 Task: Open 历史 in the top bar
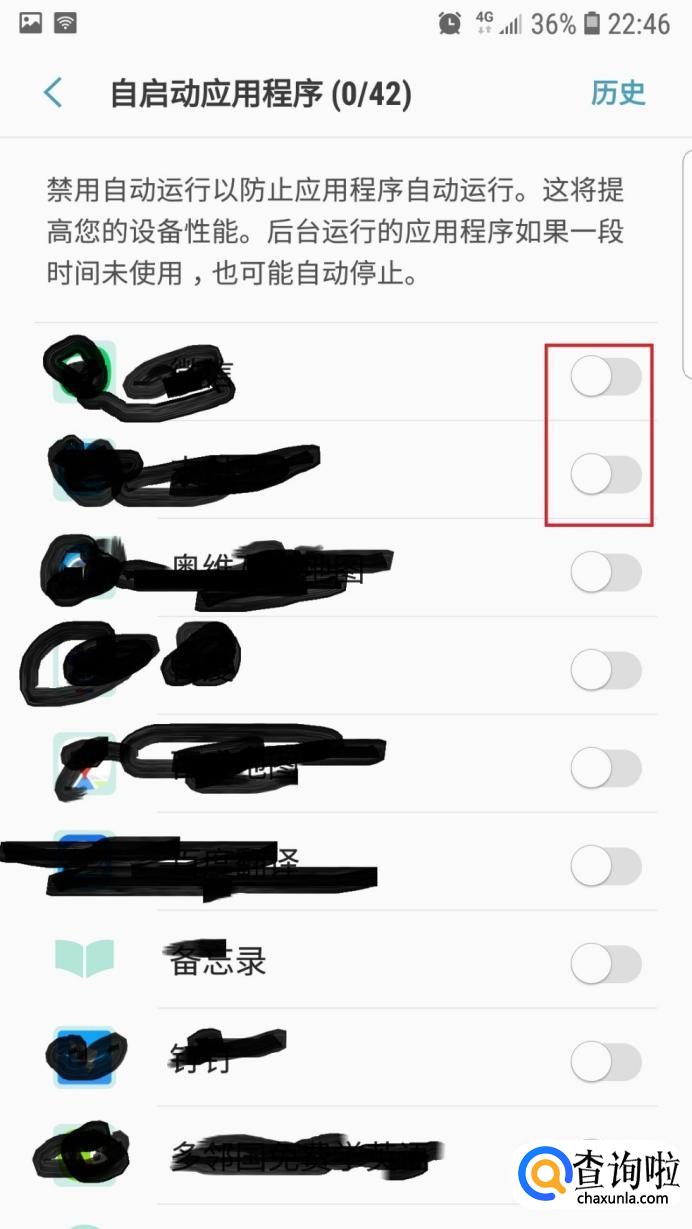click(618, 93)
